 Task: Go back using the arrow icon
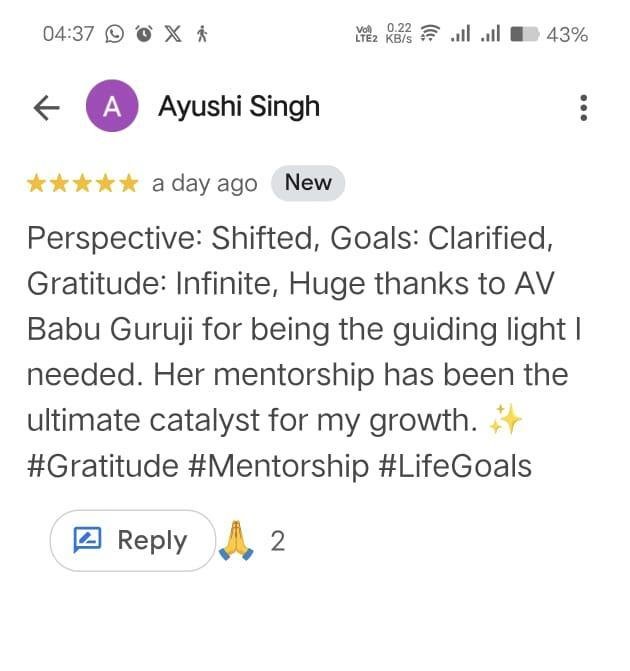[46, 108]
